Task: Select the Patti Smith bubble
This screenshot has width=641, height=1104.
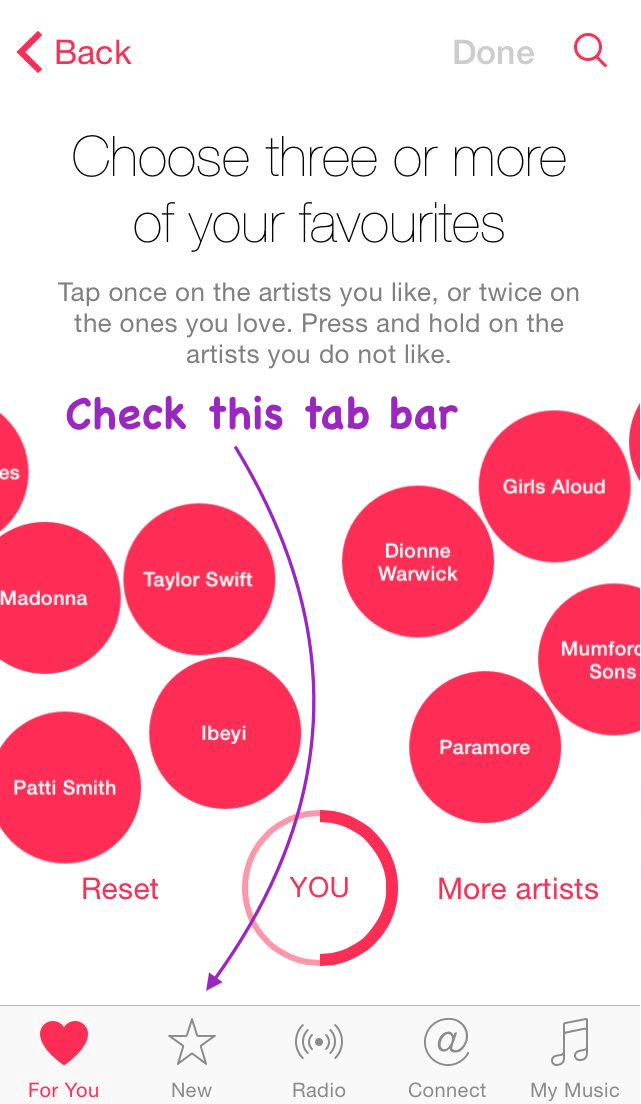Action: pos(65,787)
